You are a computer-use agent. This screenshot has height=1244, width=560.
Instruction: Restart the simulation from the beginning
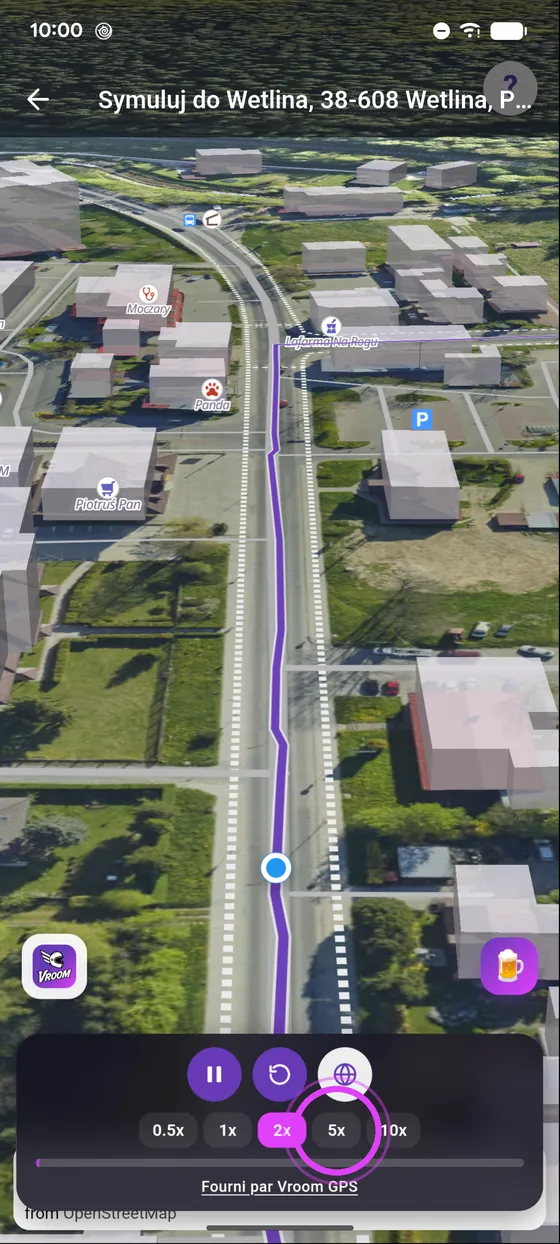tap(280, 1075)
